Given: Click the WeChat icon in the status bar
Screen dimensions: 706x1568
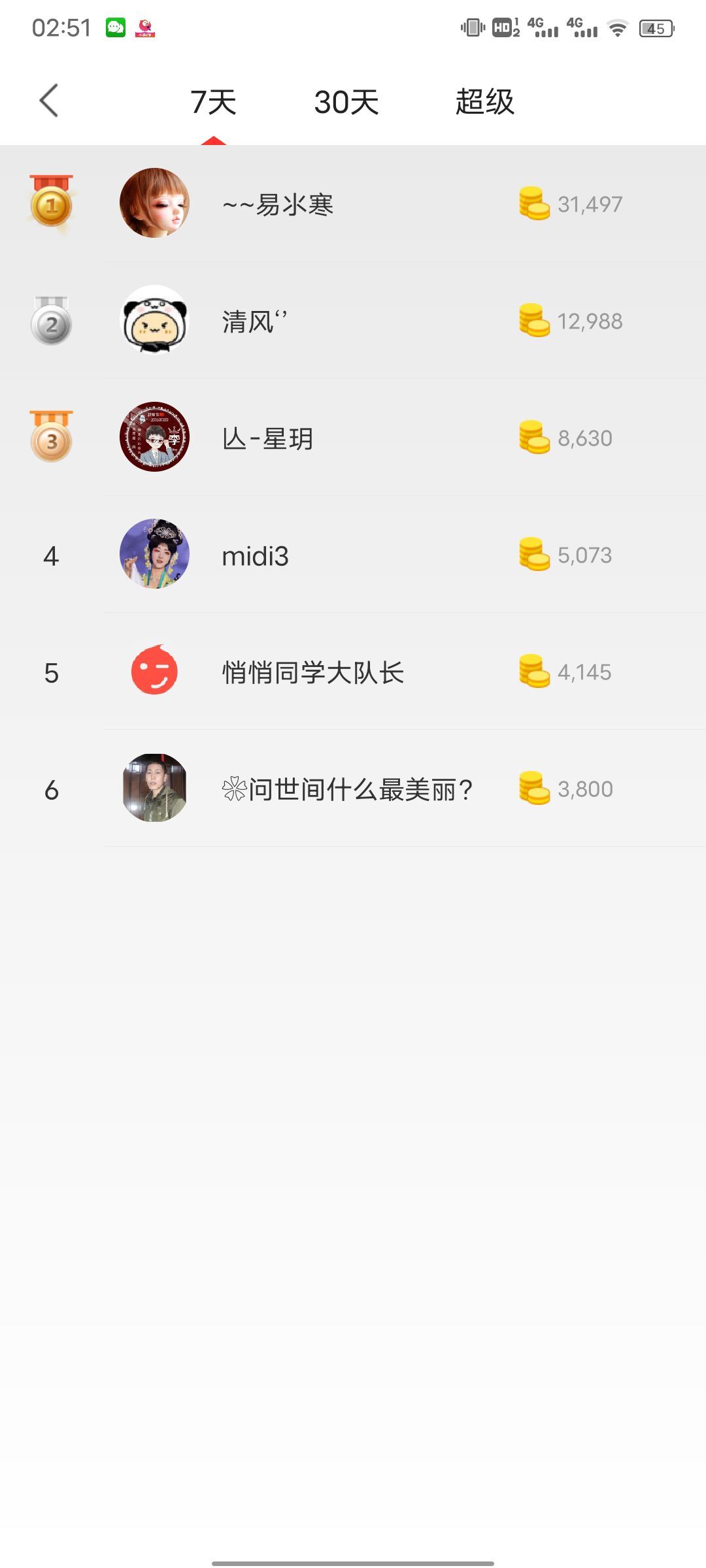Looking at the screenshot, I should (115, 27).
